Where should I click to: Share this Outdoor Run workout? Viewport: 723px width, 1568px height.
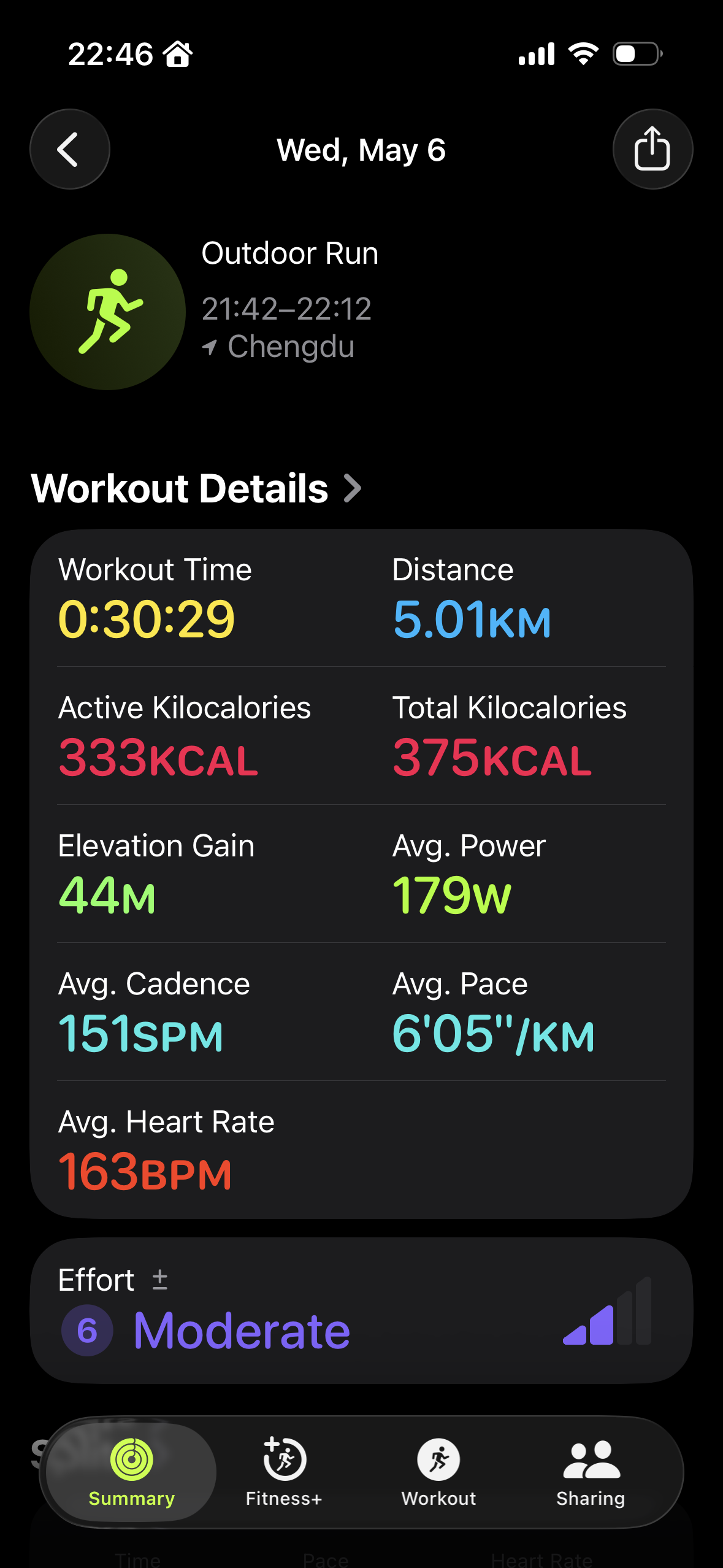(x=652, y=149)
